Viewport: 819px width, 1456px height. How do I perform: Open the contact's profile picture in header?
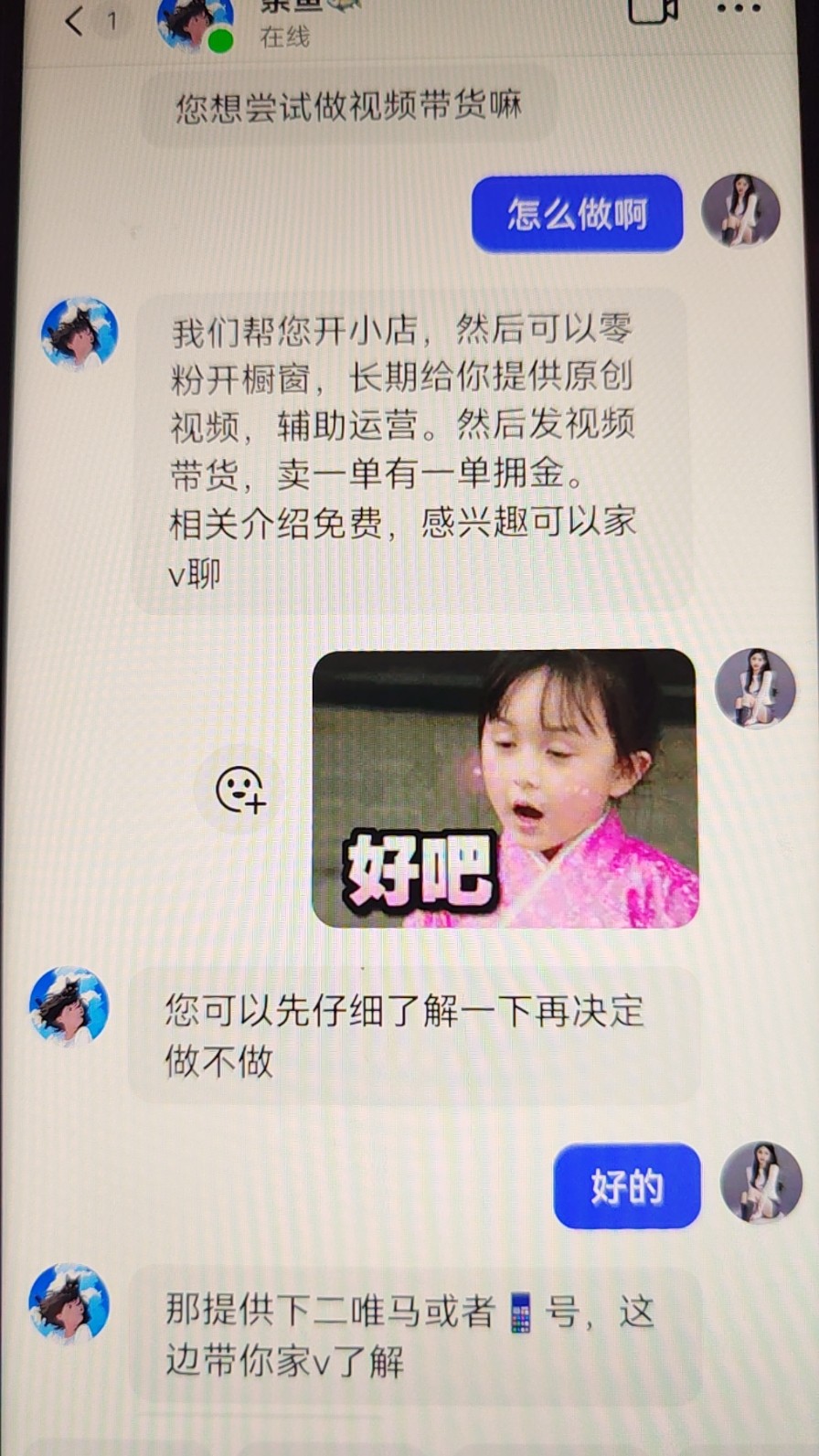pyautogui.click(x=195, y=22)
